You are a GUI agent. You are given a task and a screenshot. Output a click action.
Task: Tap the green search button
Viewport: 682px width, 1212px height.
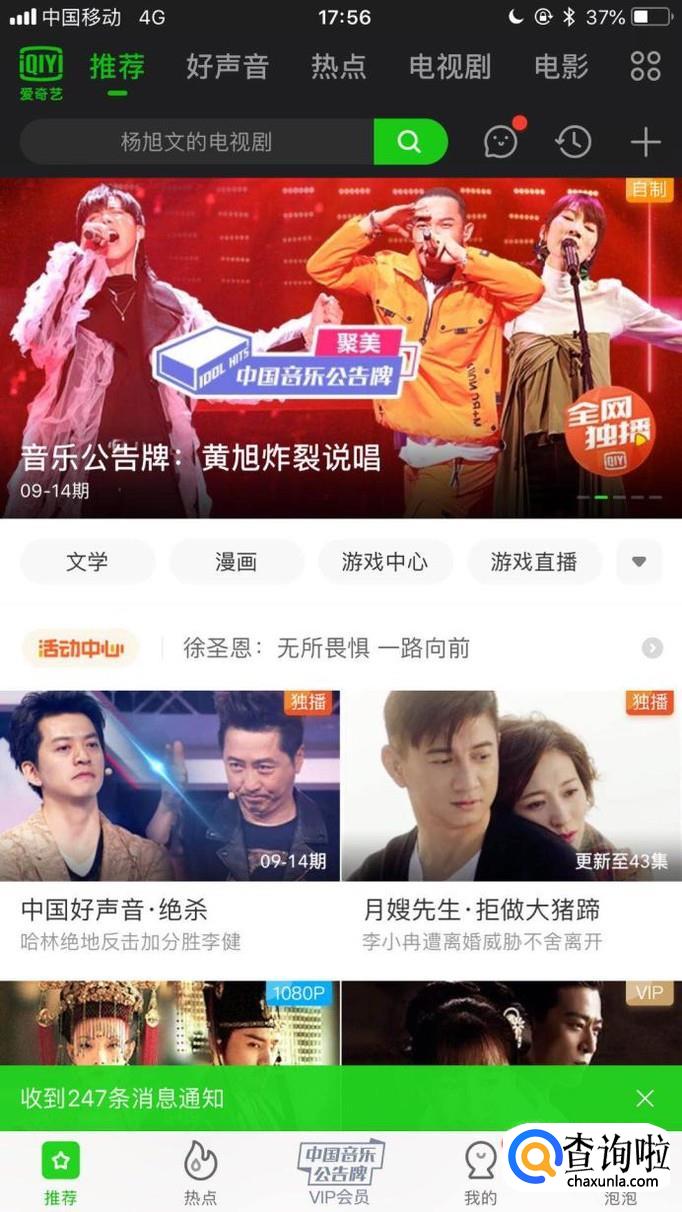410,142
